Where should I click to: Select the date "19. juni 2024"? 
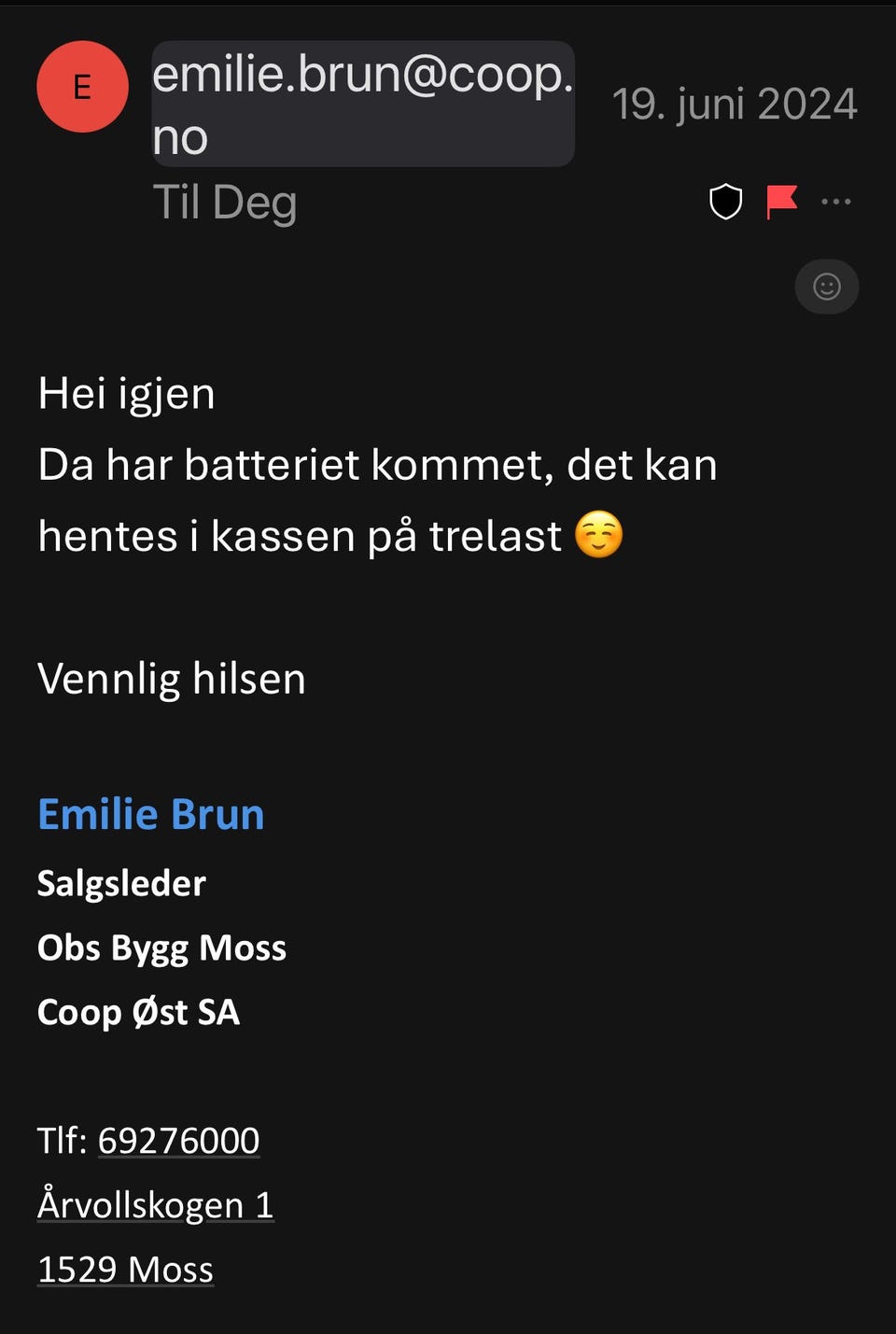[x=736, y=103]
